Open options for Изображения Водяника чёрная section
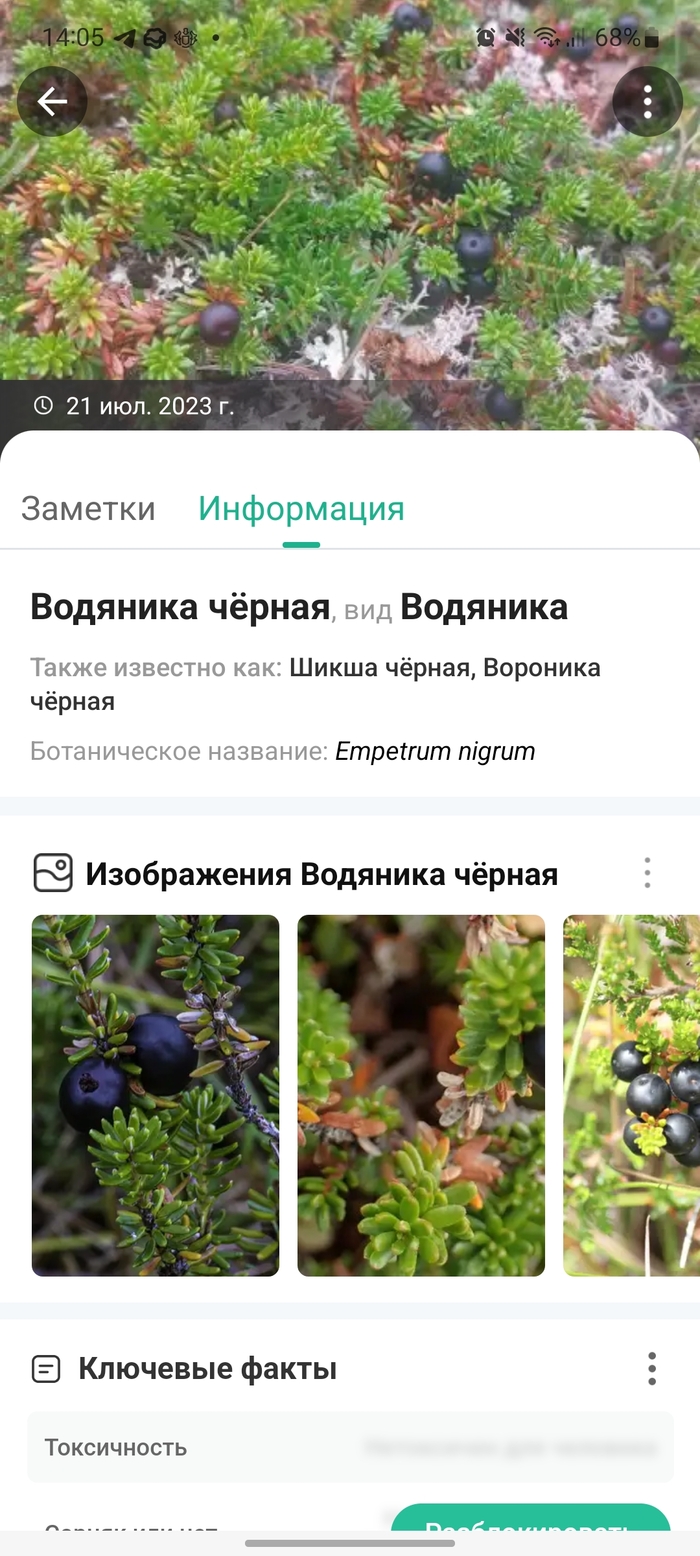This screenshot has height=1556, width=700. coord(647,873)
